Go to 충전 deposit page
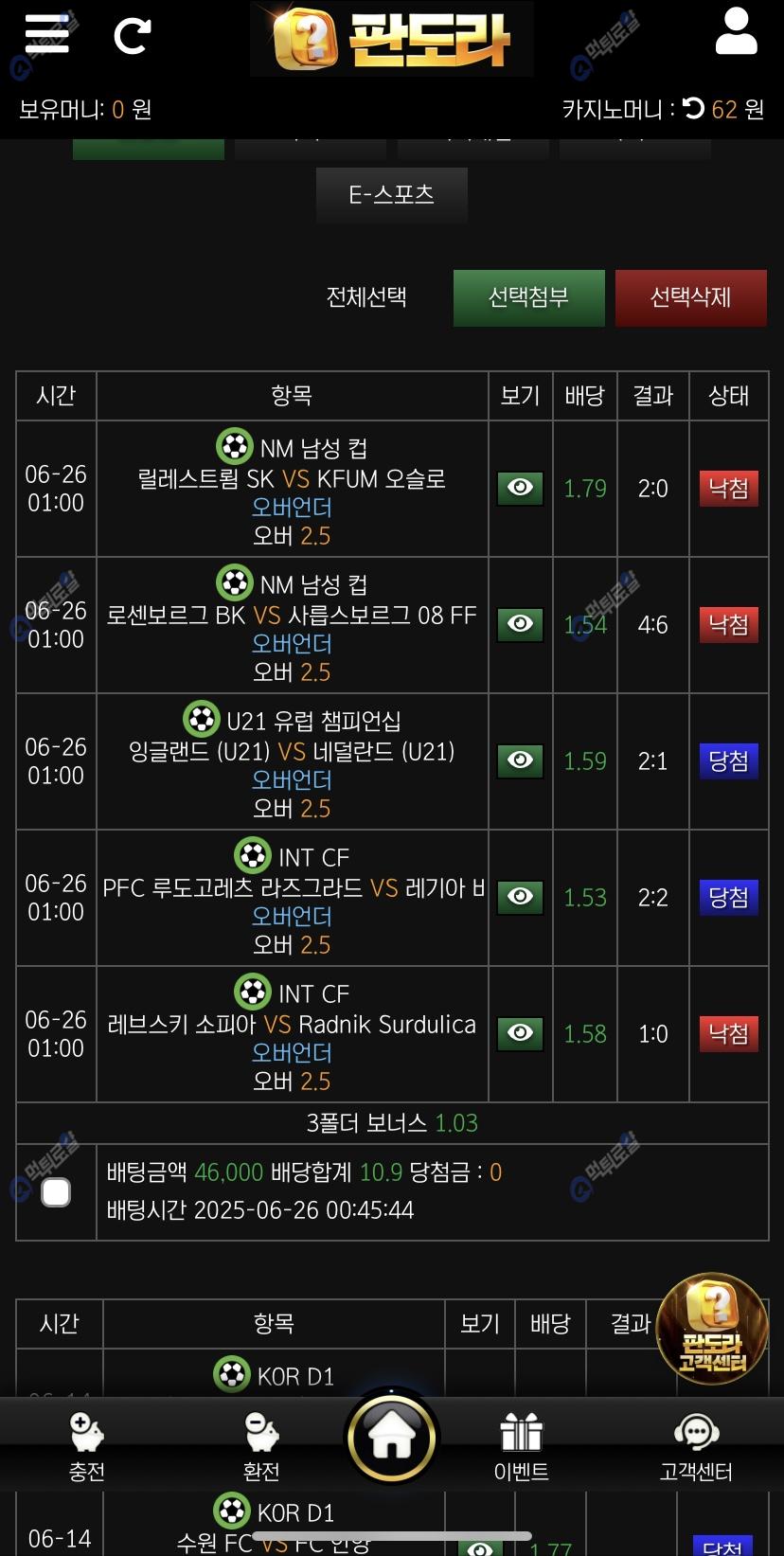The width and height of the screenshot is (784, 1556). (86, 1447)
